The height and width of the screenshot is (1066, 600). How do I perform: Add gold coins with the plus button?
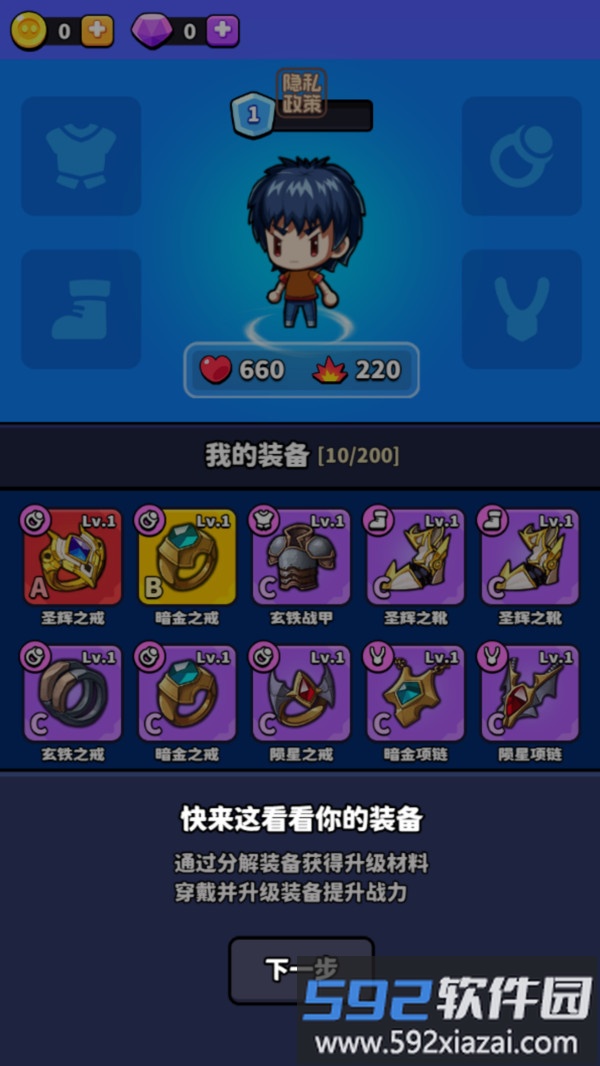(96, 31)
